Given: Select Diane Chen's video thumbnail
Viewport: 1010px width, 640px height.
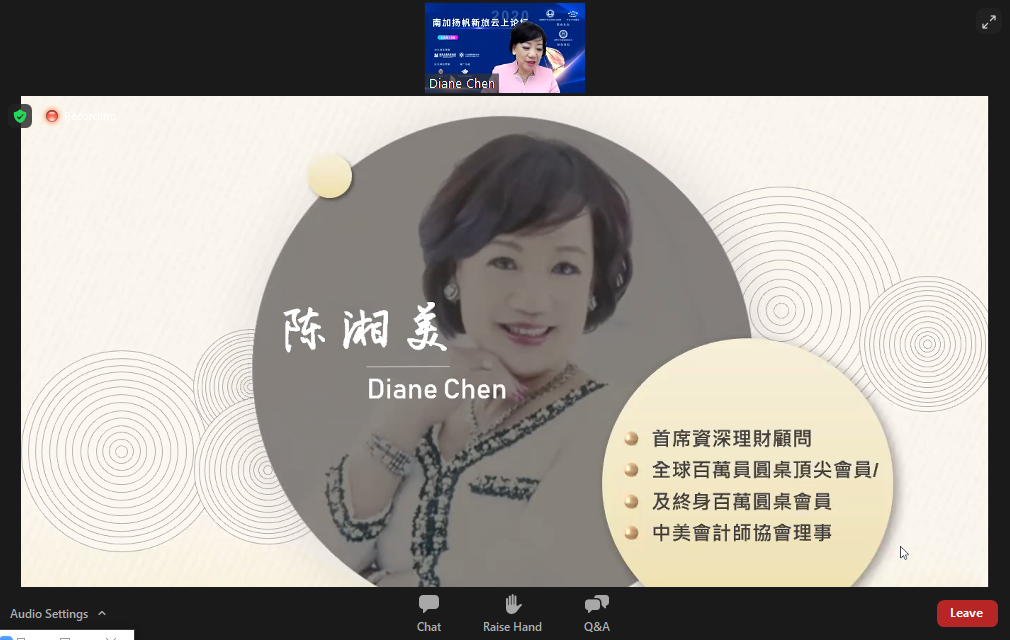Looking at the screenshot, I should coord(505,48).
